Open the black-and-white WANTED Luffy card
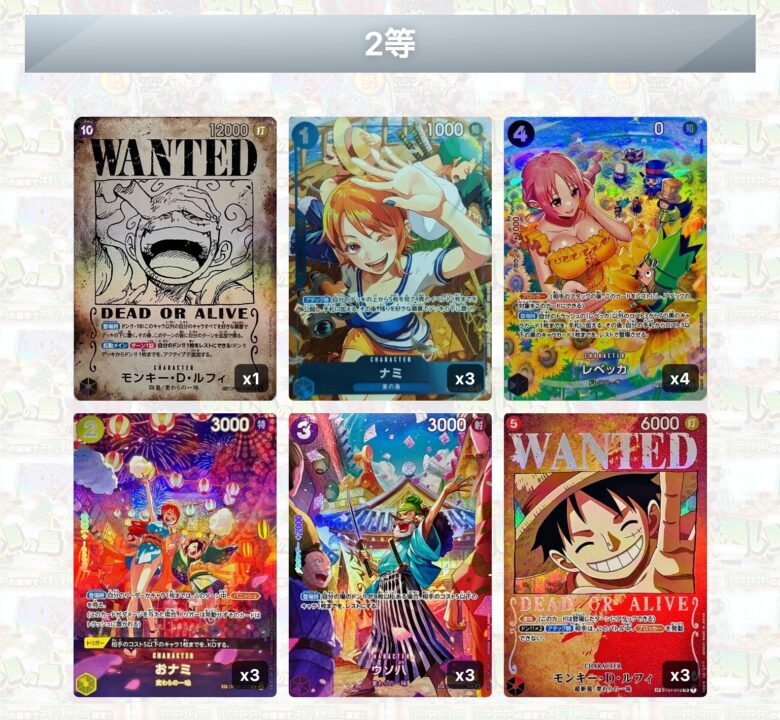The image size is (780, 720). click(175, 258)
